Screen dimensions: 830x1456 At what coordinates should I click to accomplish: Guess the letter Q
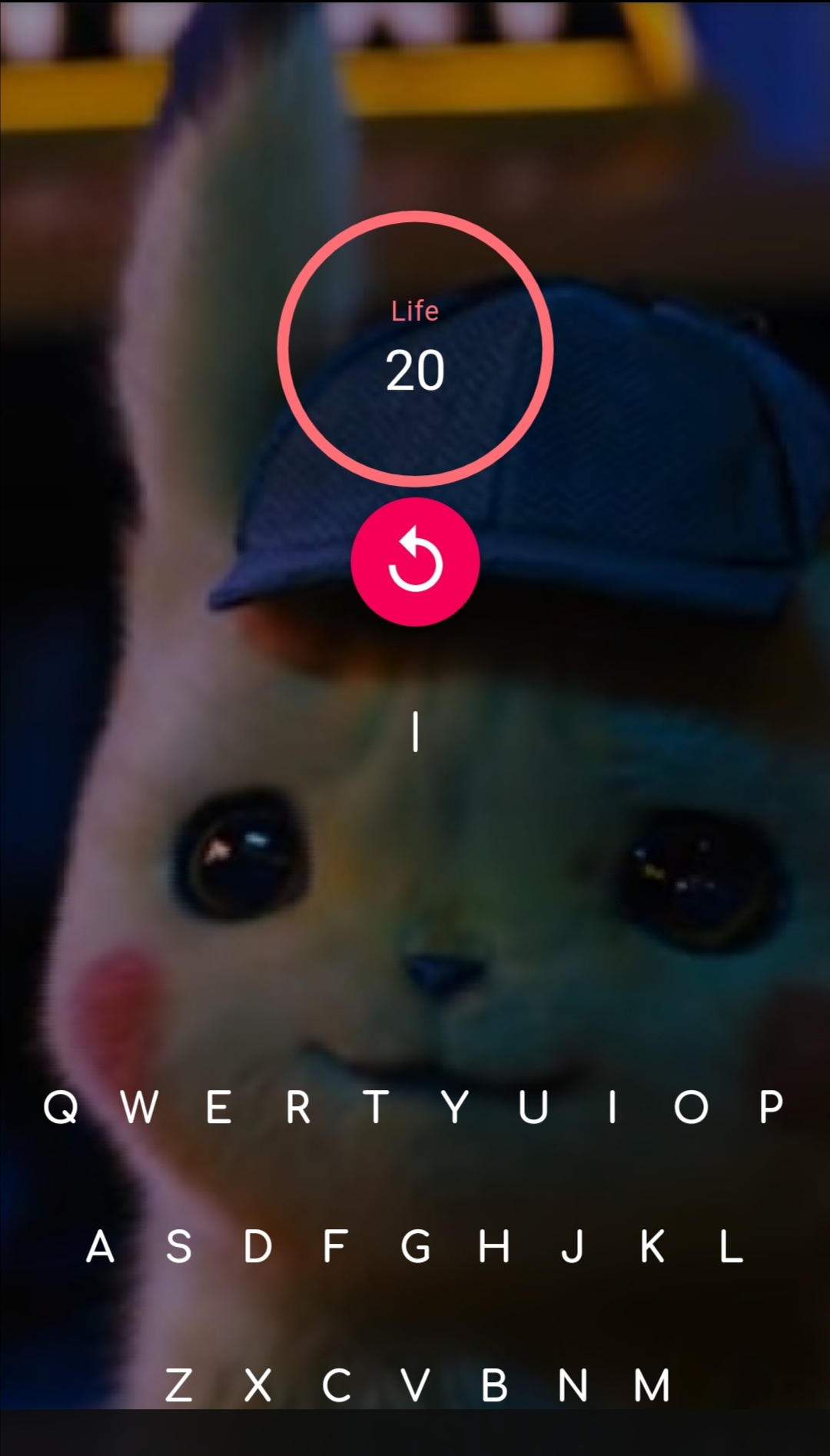point(61,1108)
